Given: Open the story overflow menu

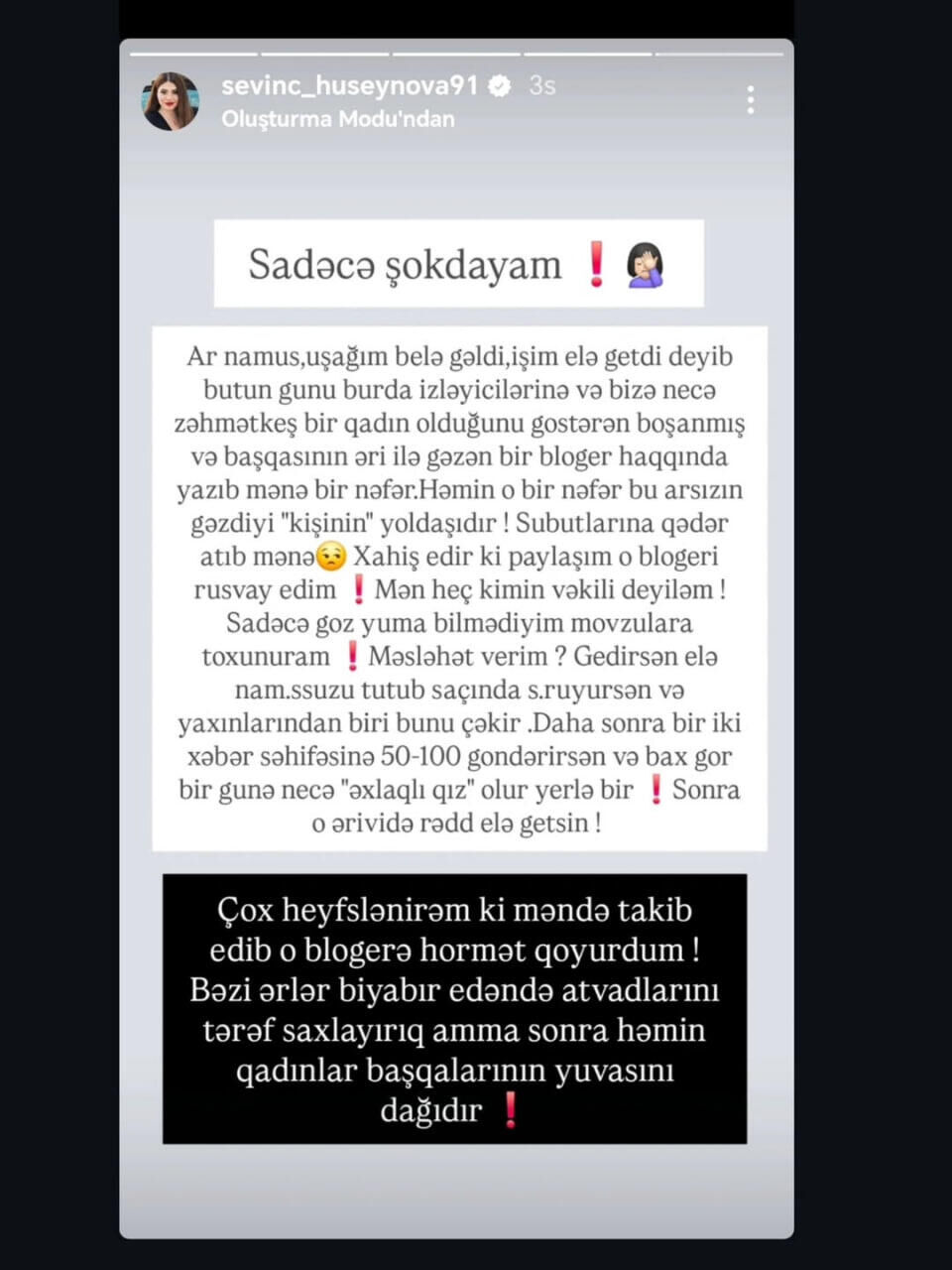Looking at the screenshot, I should point(751,99).
